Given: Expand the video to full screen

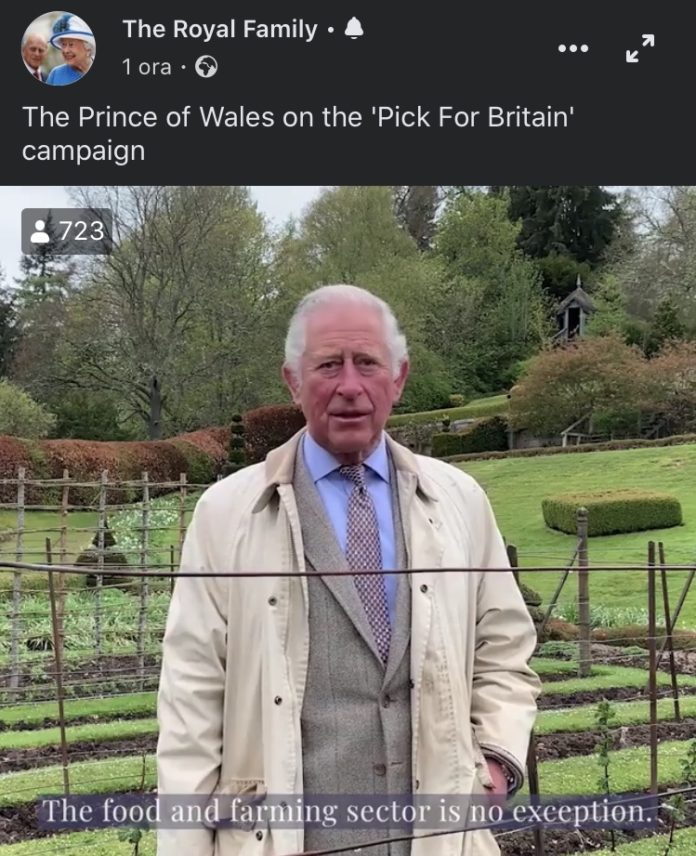Looking at the screenshot, I should click(x=640, y=48).
